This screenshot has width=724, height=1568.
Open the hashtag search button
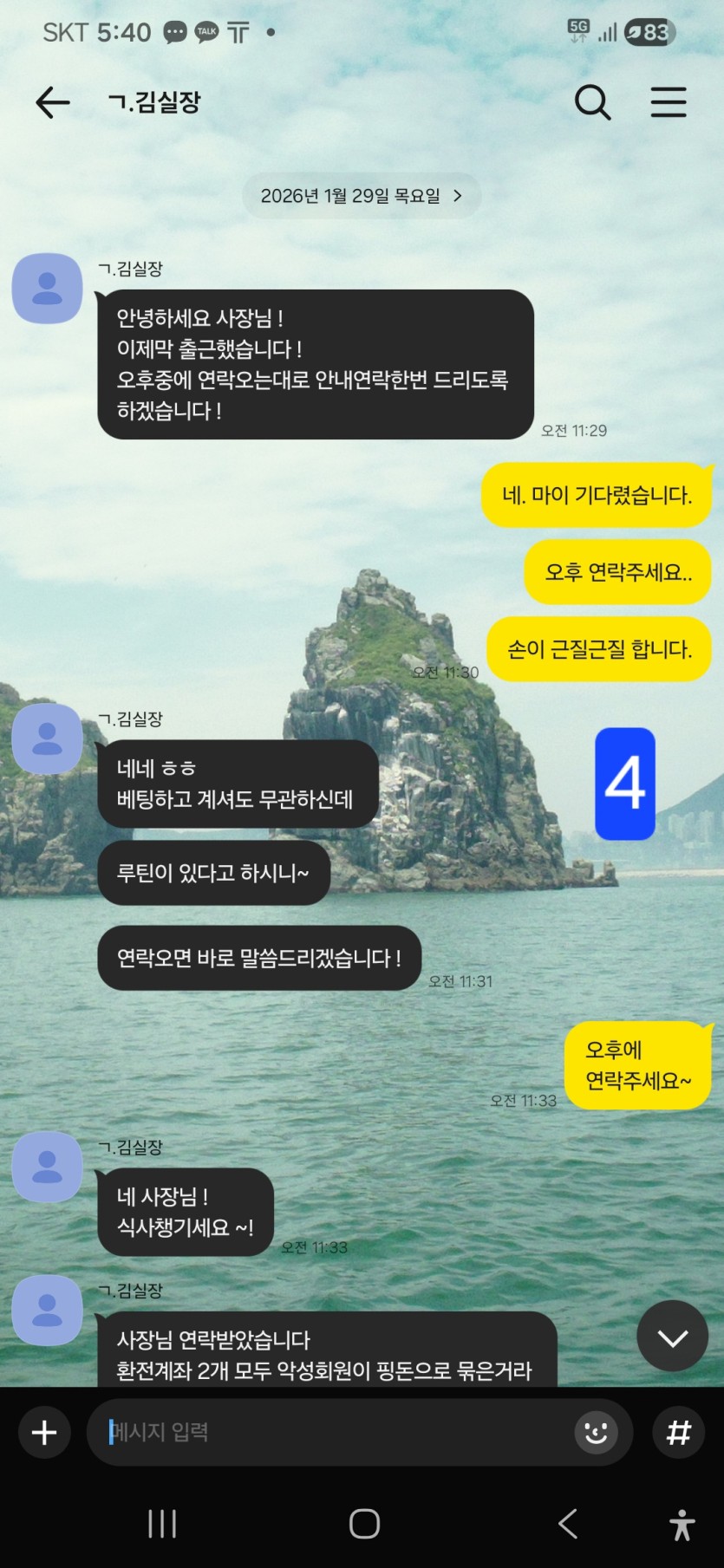[x=678, y=1432]
